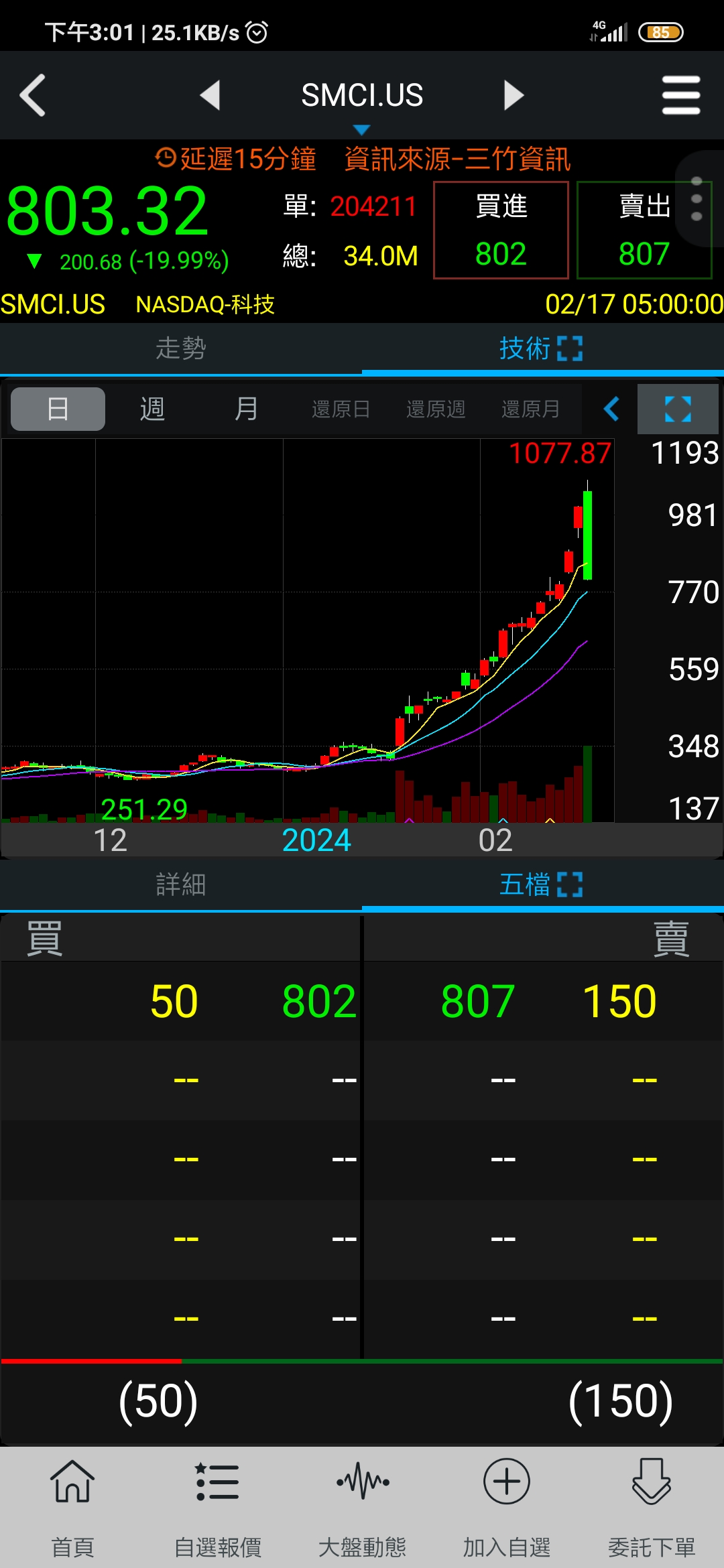Switch to the 走勢 trend tab
This screenshot has height=1568, width=724.
pos(181,348)
